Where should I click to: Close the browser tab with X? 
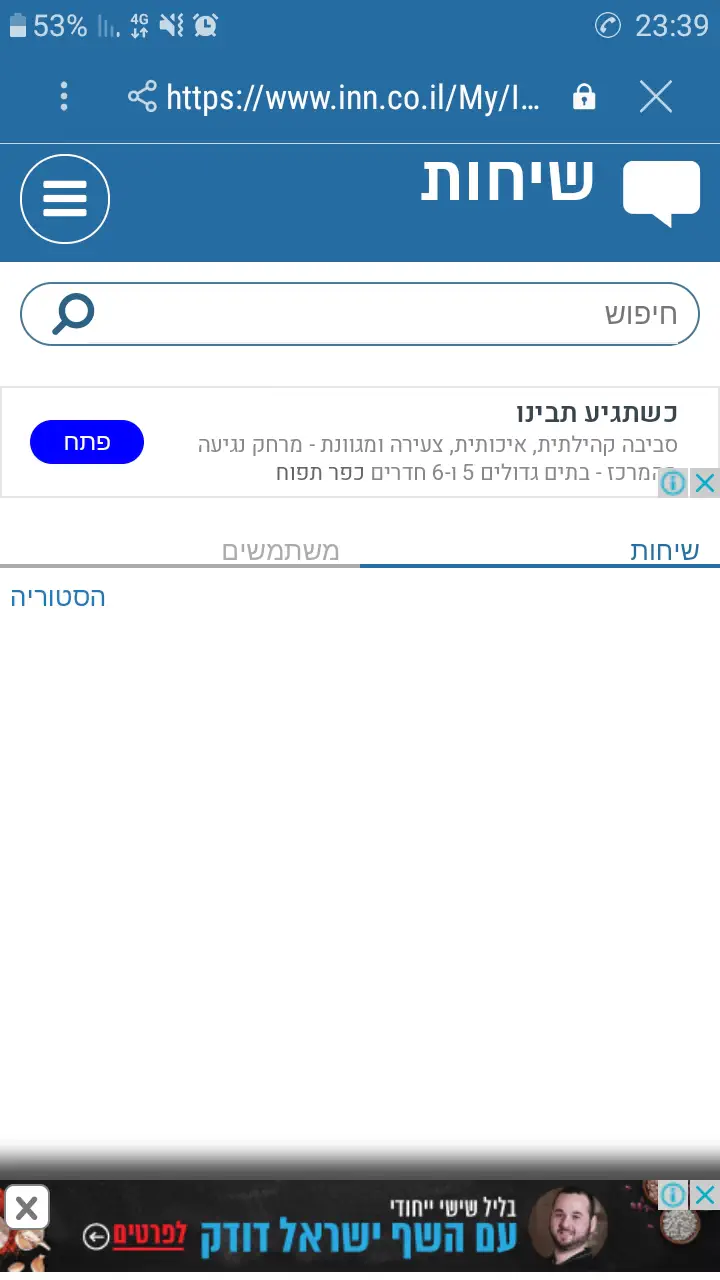click(656, 96)
